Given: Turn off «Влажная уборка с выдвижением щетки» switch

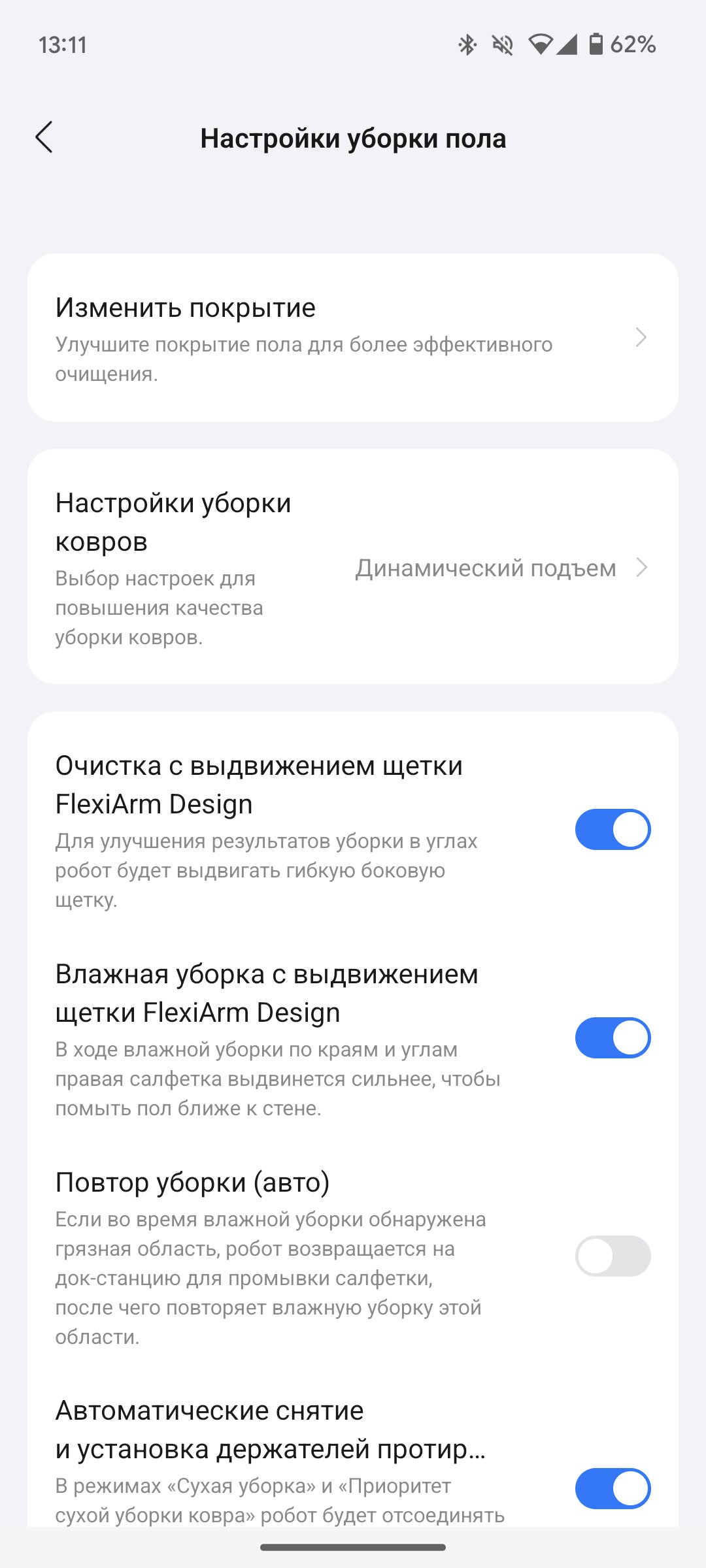Looking at the screenshot, I should (x=613, y=1038).
